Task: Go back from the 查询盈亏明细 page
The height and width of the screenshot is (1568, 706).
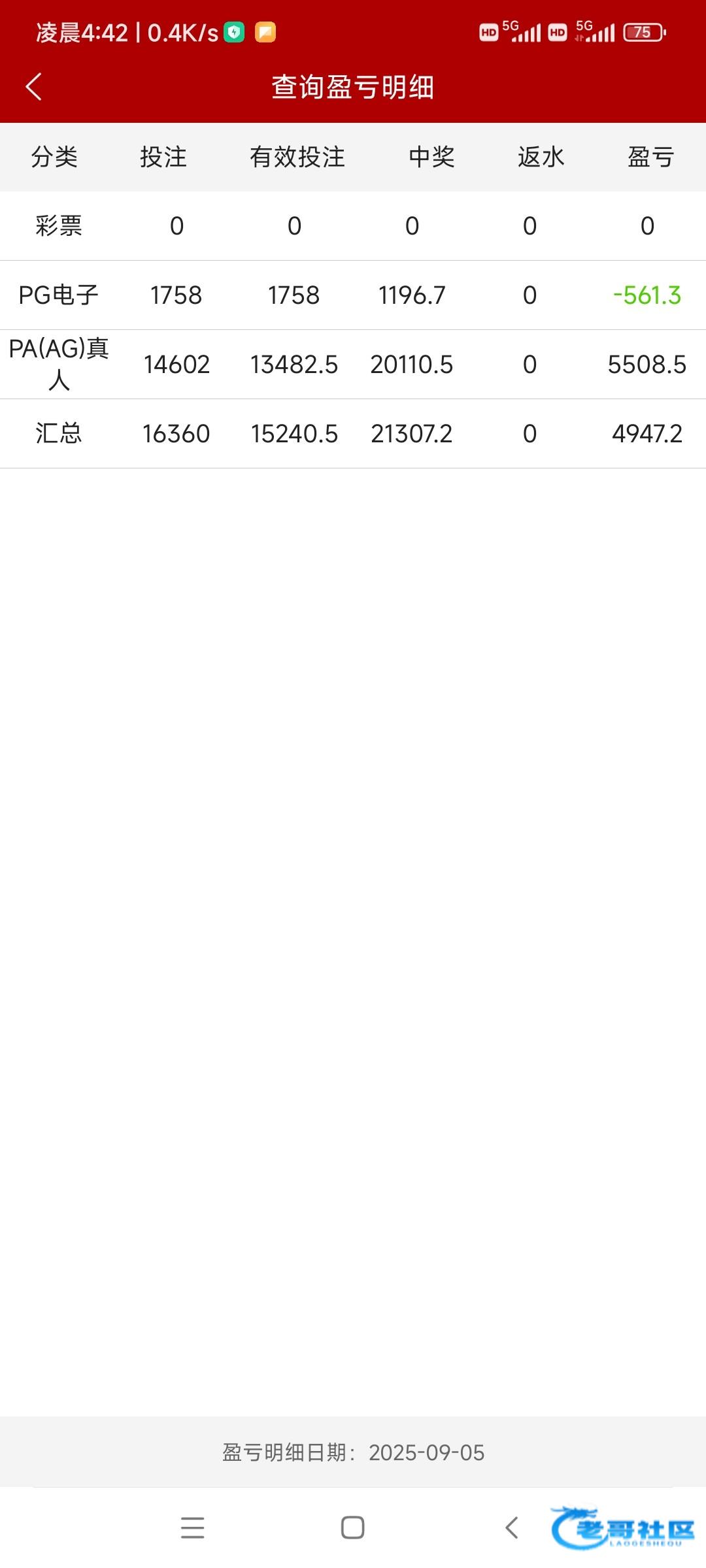Action: tap(34, 87)
